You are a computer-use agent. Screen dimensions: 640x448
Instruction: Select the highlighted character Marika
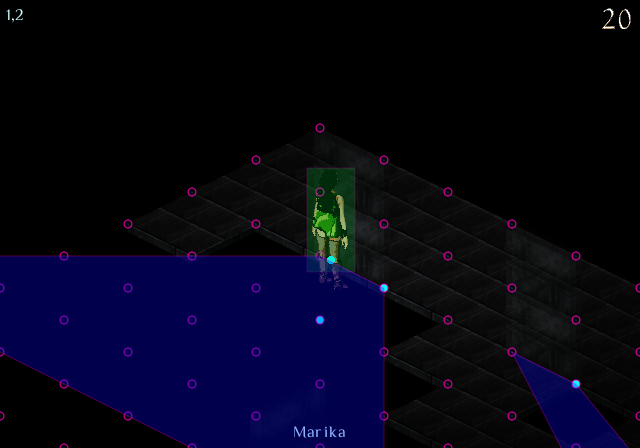tap(330, 220)
